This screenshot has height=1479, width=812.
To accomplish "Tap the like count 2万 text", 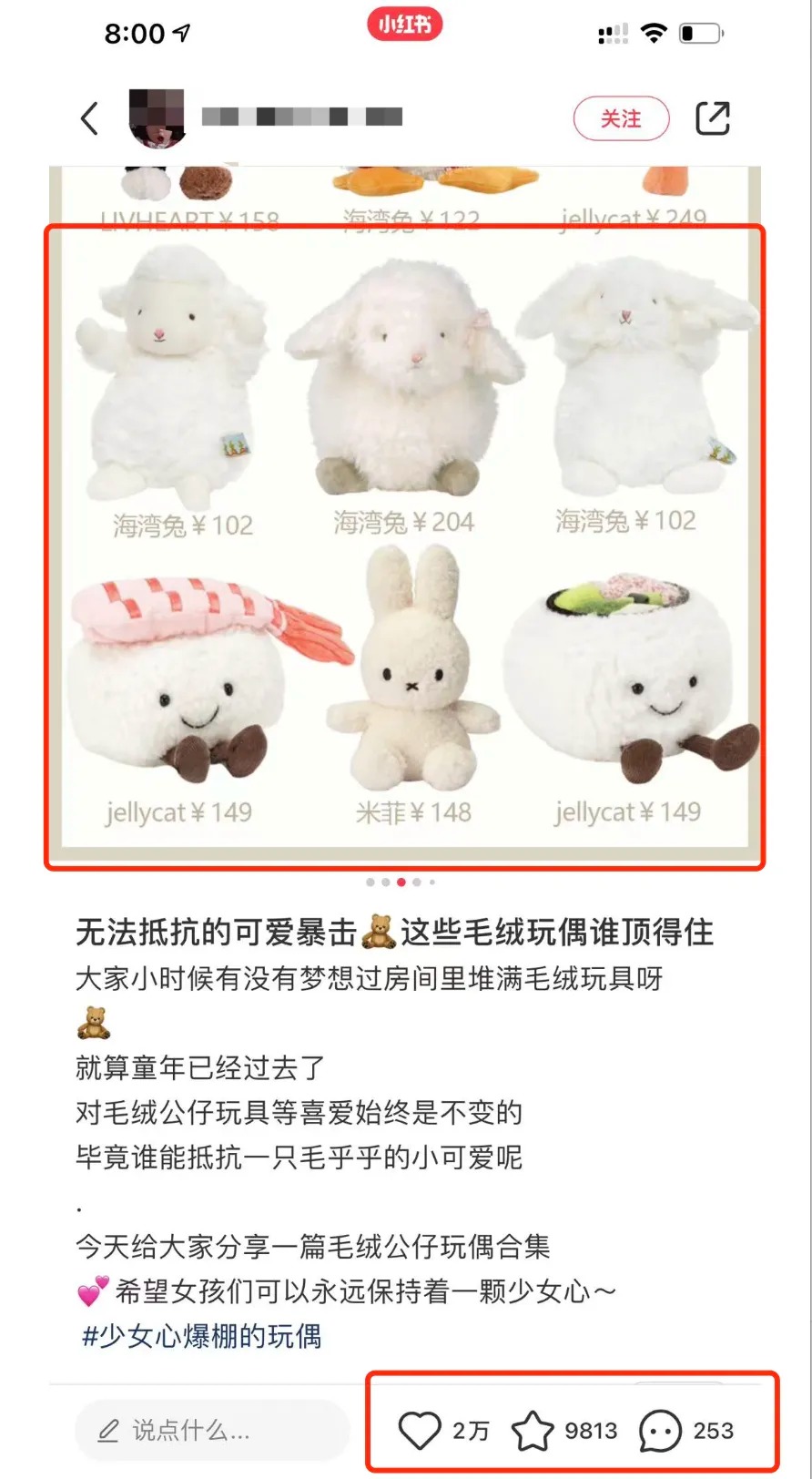I will [470, 1430].
